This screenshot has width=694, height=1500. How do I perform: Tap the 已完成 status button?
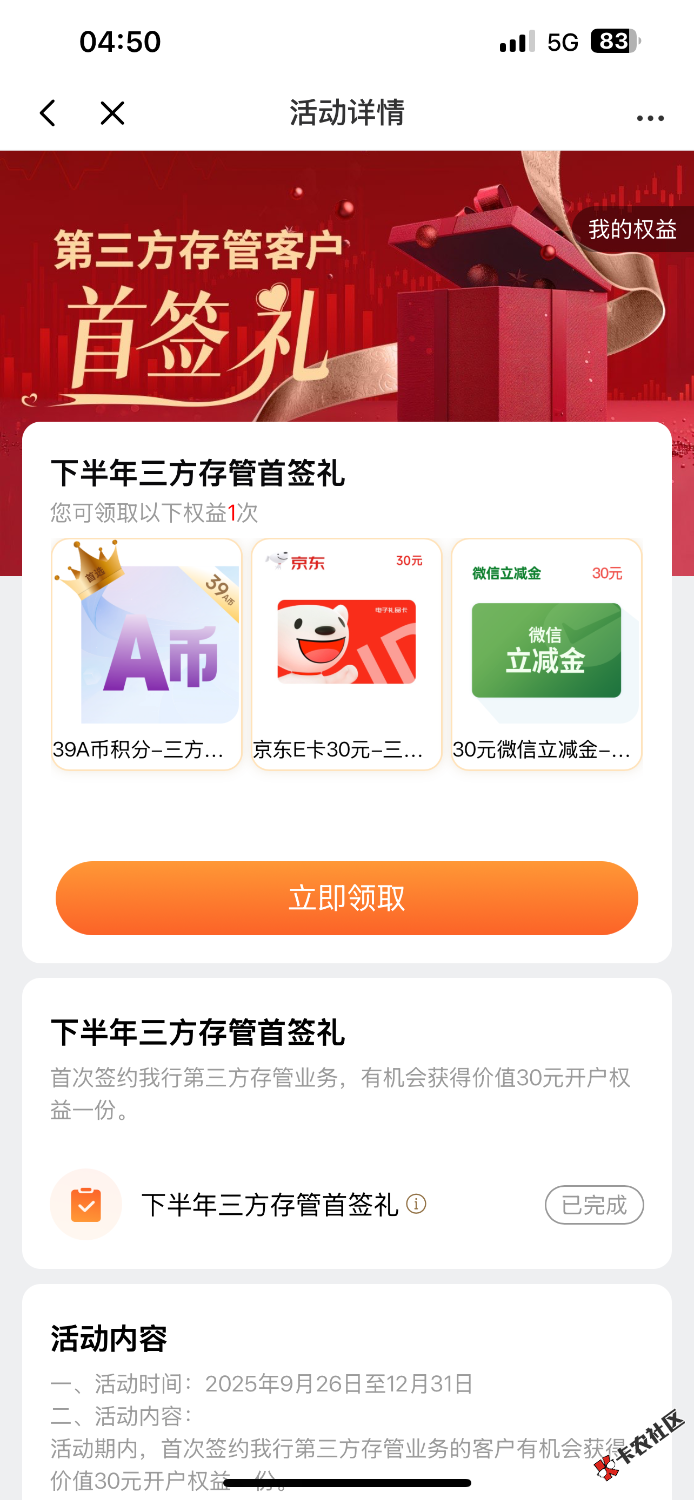(x=594, y=1205)
